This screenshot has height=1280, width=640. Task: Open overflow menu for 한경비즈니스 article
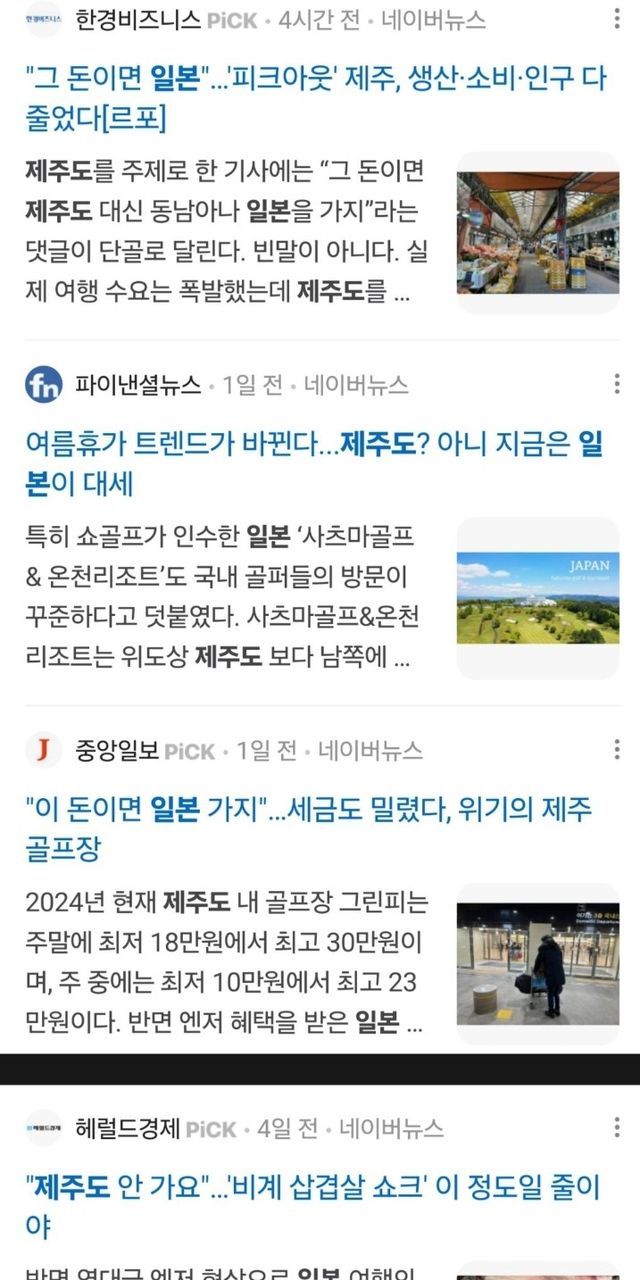tap(617, 19)
